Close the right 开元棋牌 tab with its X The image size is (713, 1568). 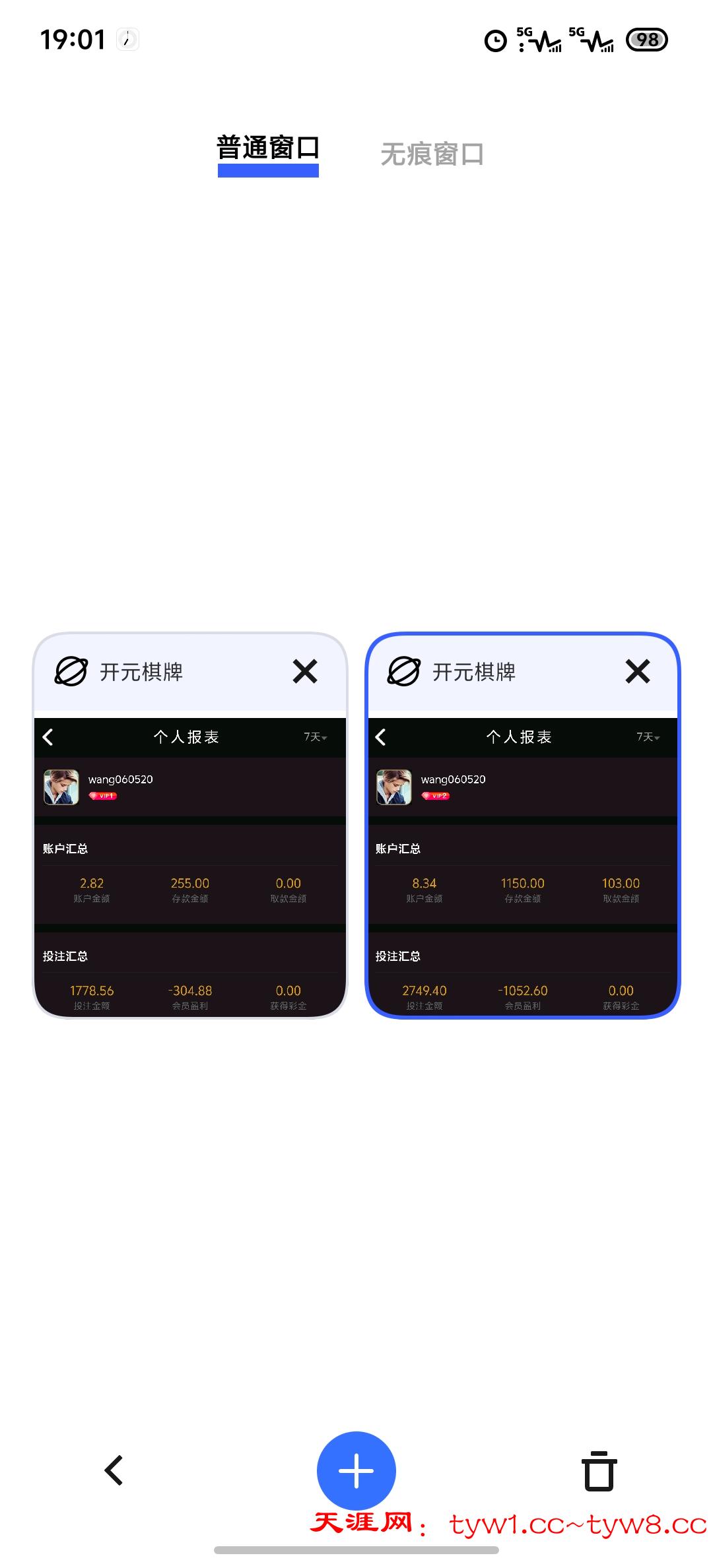pos(638,670)
